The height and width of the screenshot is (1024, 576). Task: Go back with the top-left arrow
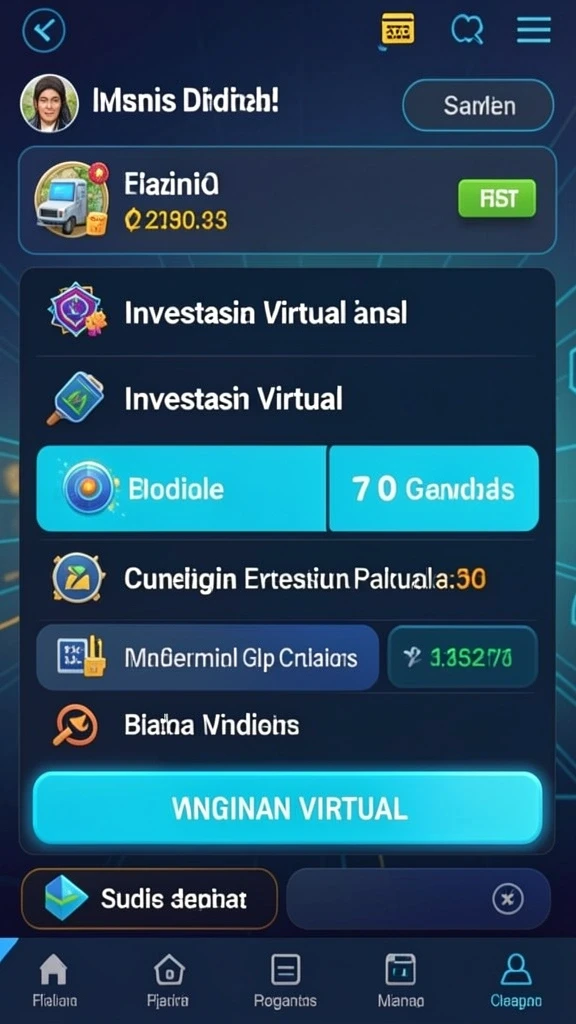(x=44, y=30)
